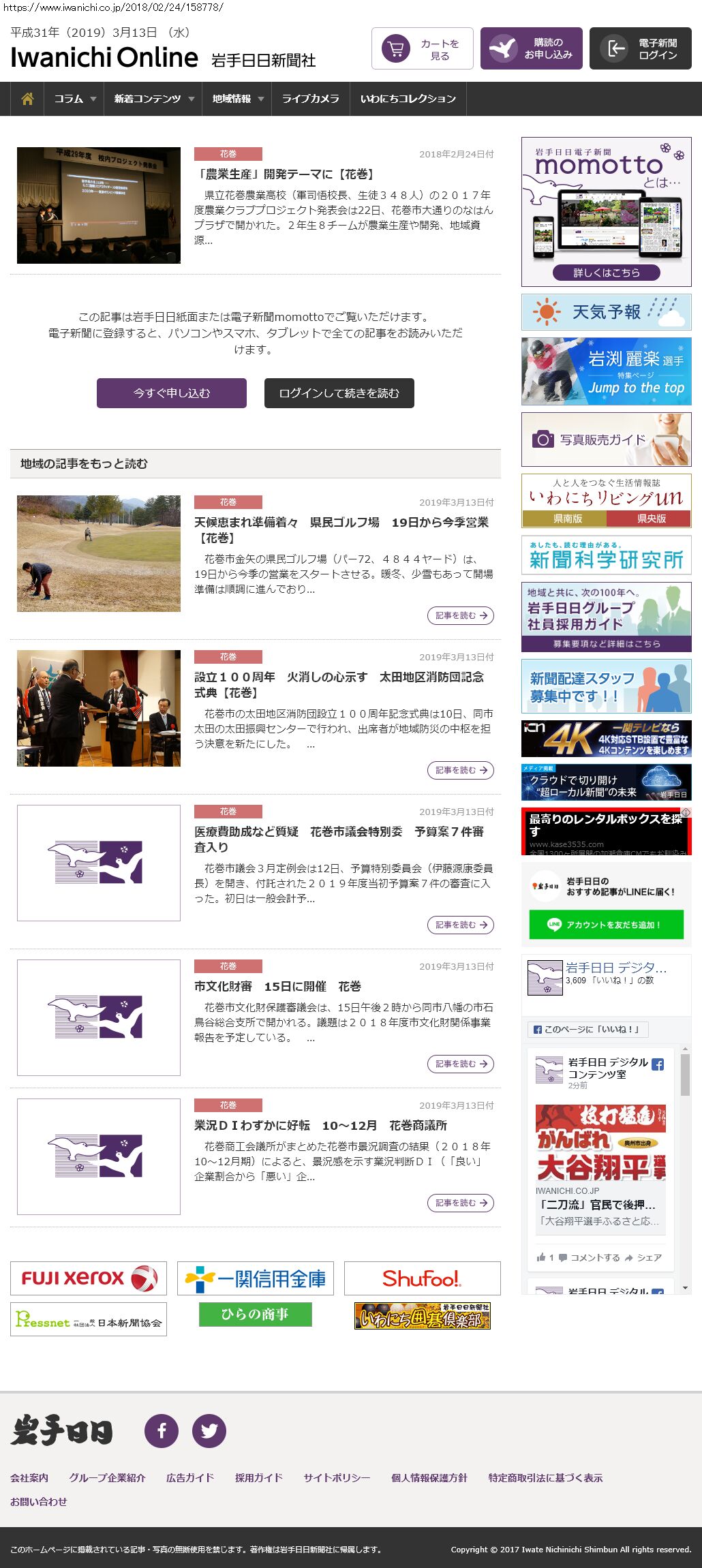The image size is (702, 1568).
Task: Expand the 地域情報 menu
Action: click(237, 99)
